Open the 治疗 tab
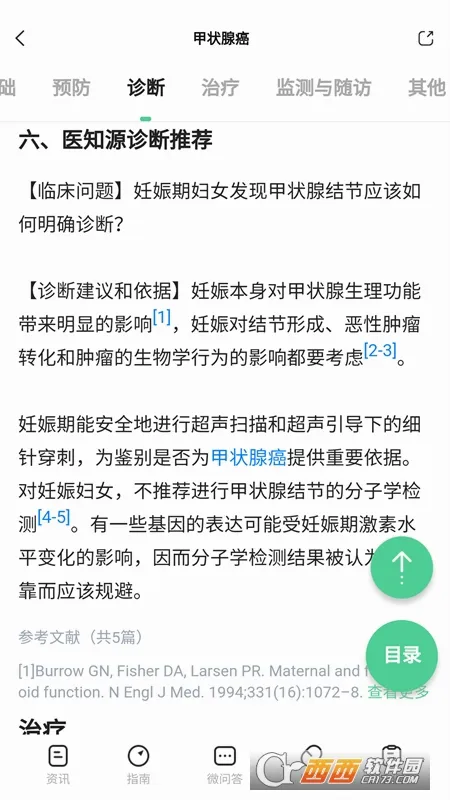 pos(220,88)
